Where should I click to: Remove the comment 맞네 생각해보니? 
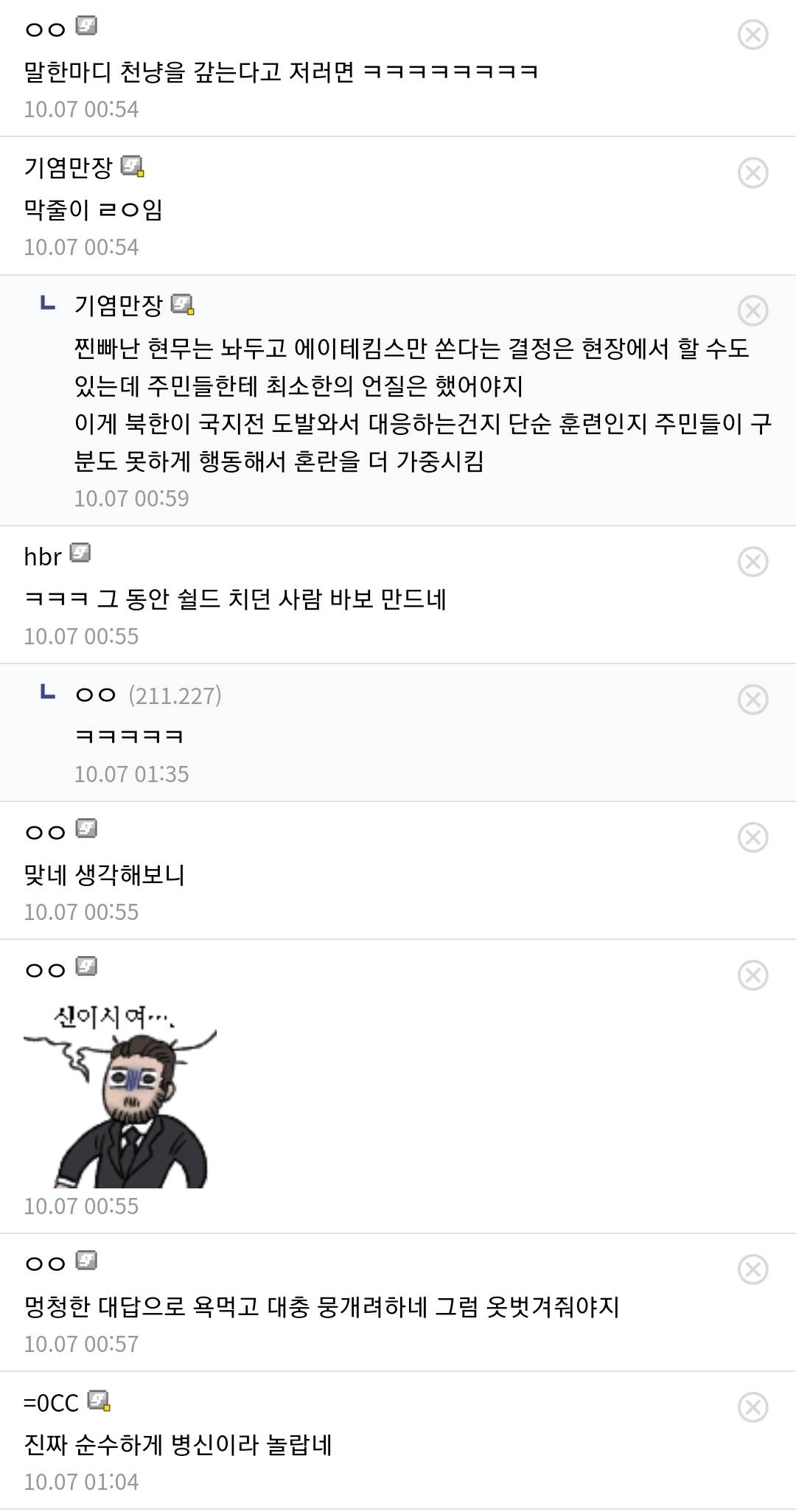(753, 837)
